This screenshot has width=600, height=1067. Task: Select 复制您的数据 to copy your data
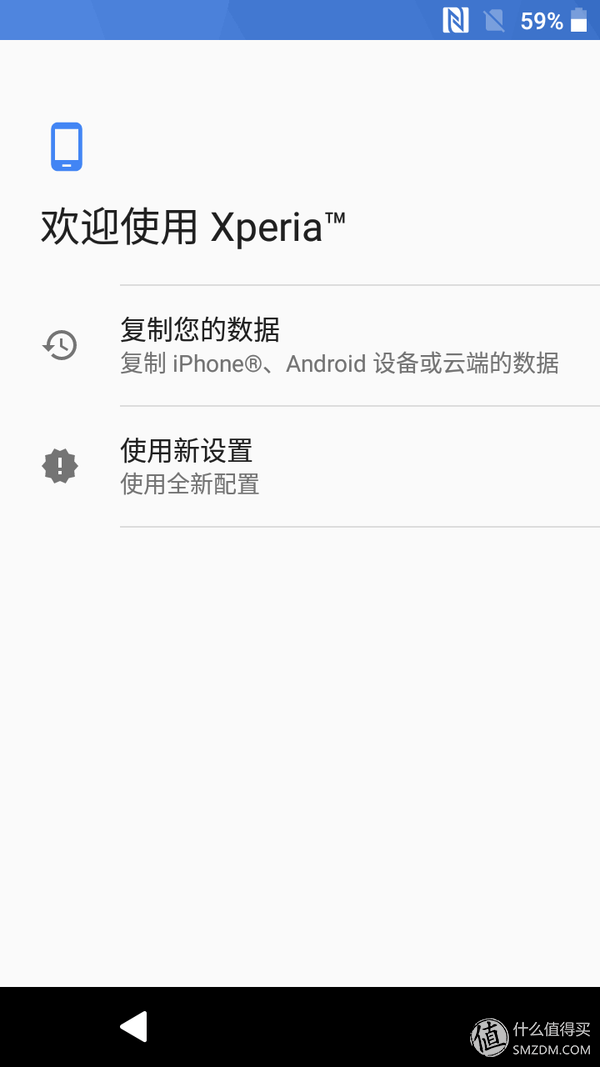[300, 346]
